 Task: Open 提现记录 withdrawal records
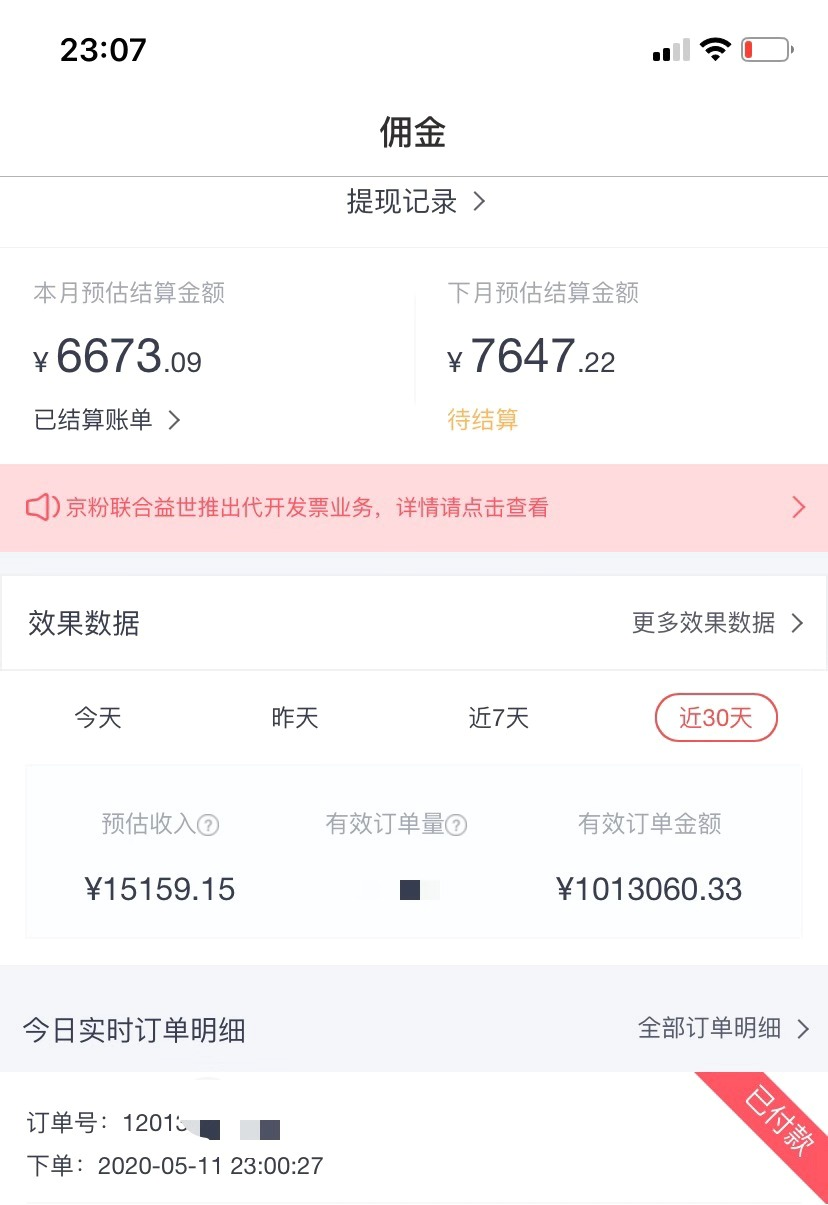point(414,202)
